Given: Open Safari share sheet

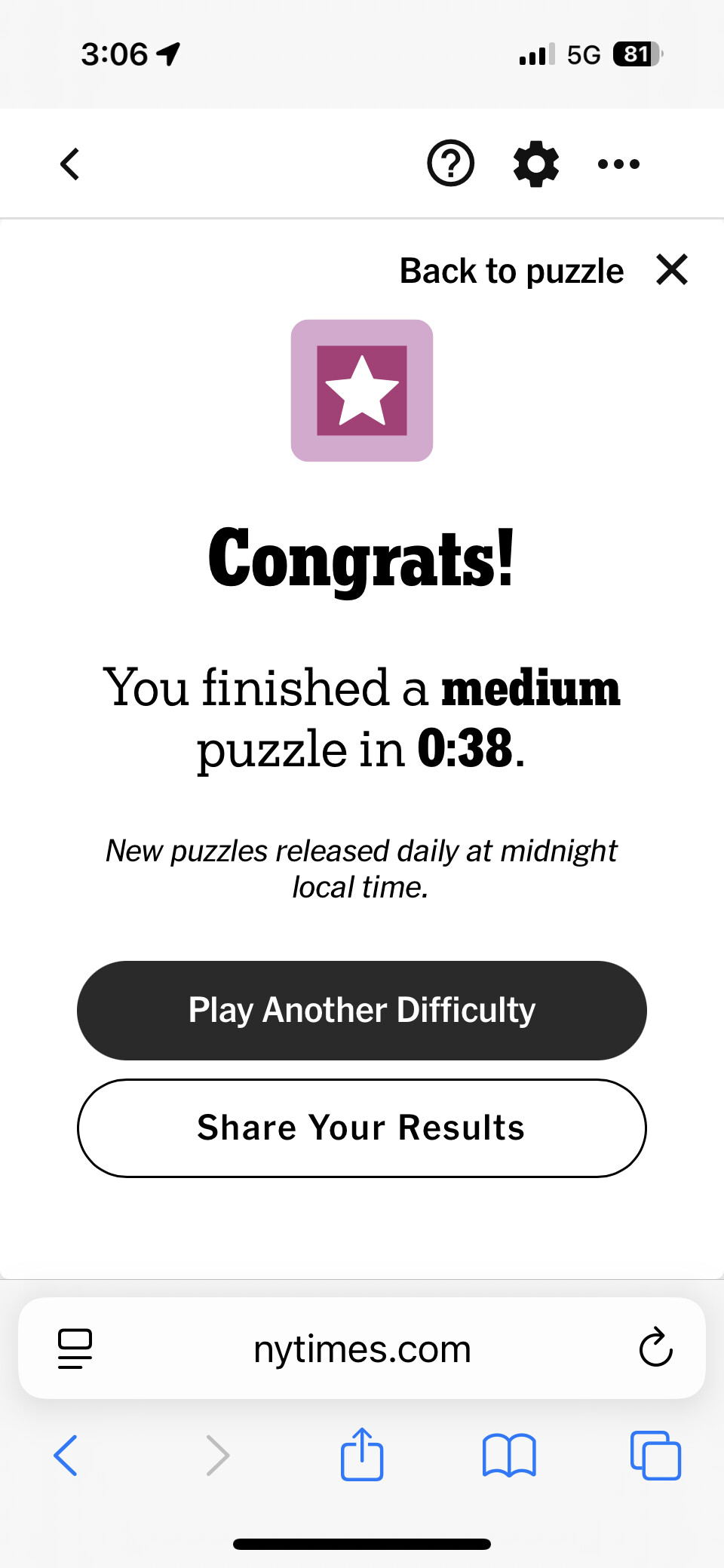Looking at the screenshot, I should click(362, 1454).
